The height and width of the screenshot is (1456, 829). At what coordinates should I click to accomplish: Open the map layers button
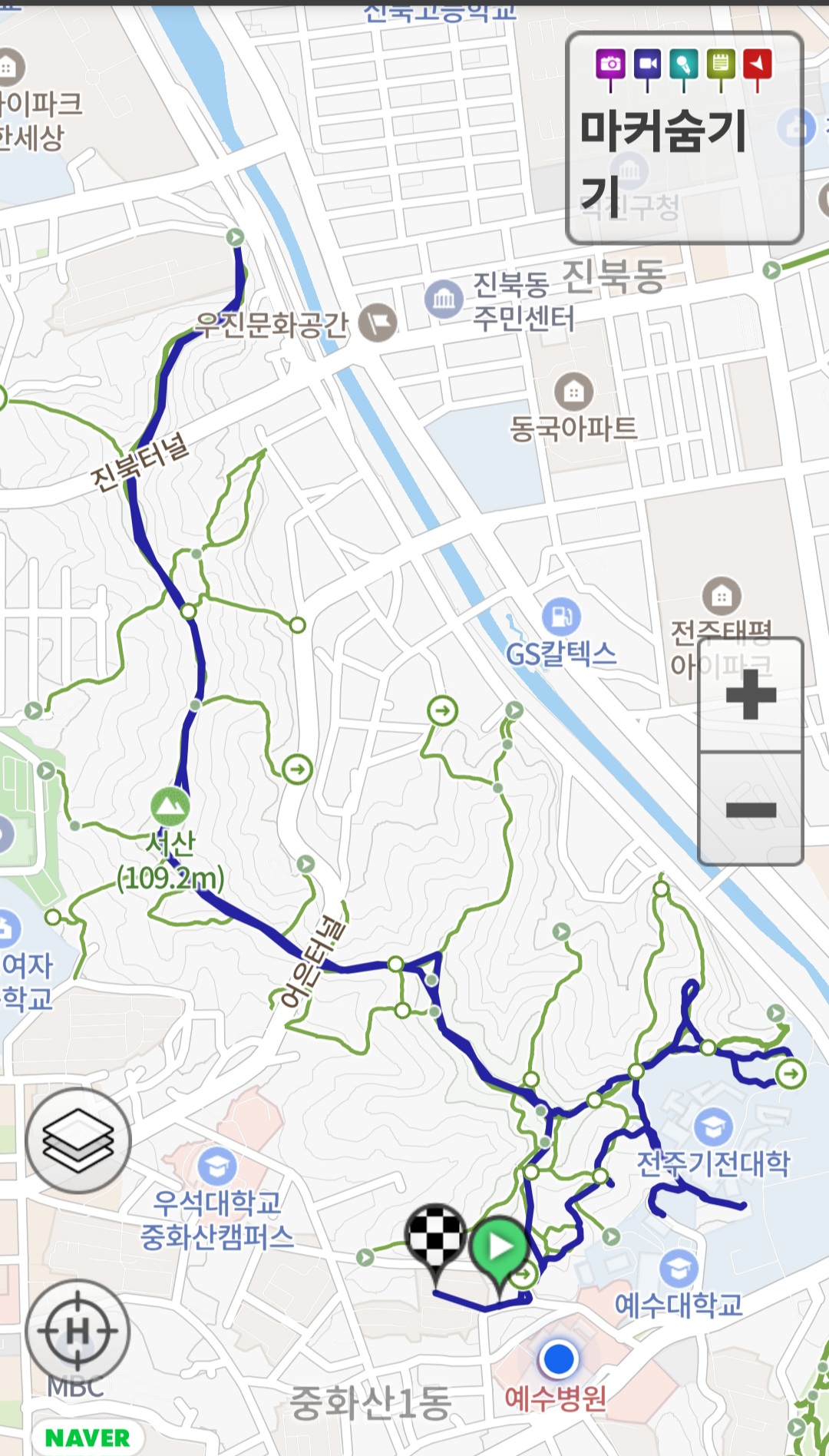click(78, 1140)
